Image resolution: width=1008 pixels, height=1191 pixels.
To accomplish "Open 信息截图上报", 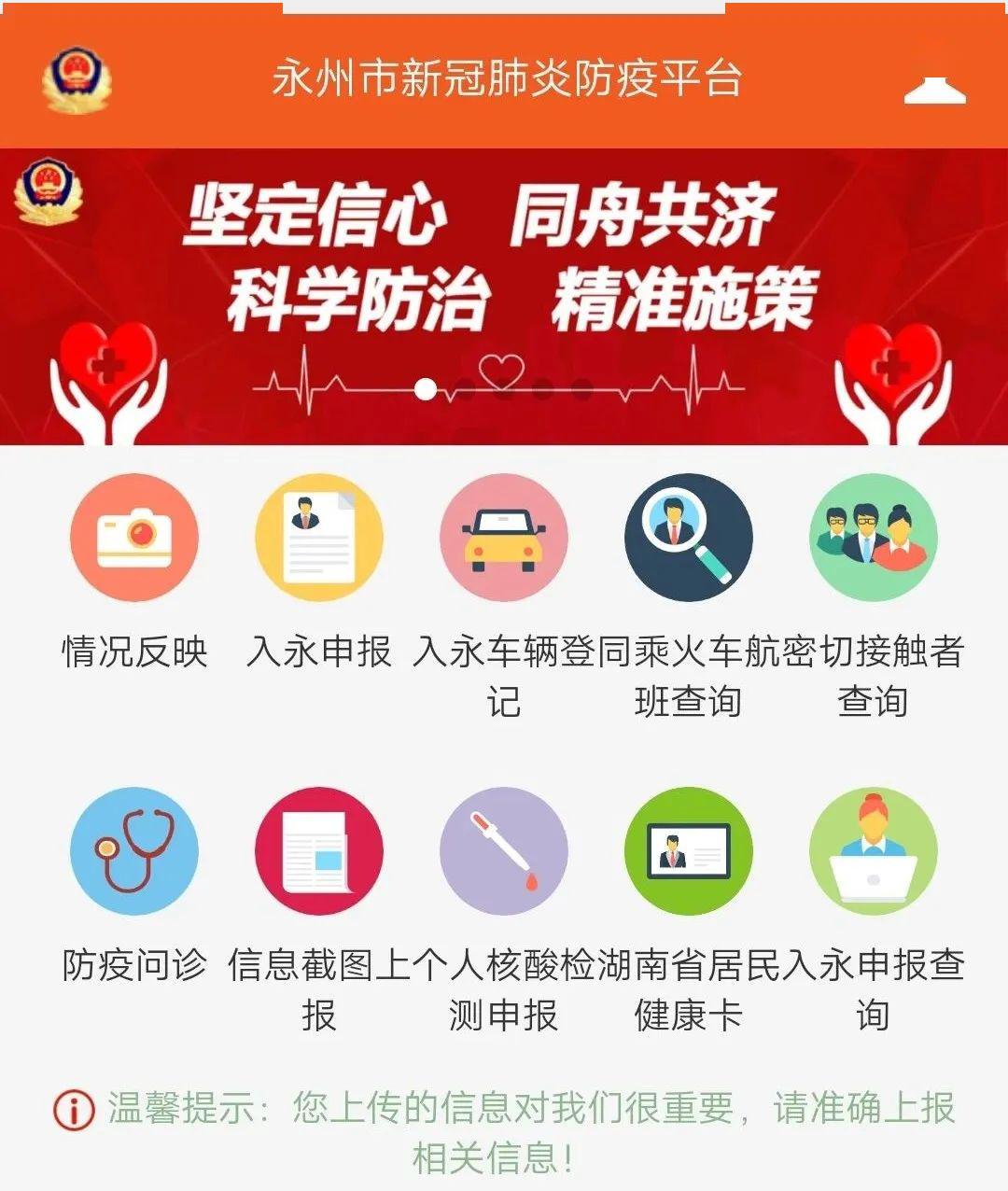I will point(319,851).
